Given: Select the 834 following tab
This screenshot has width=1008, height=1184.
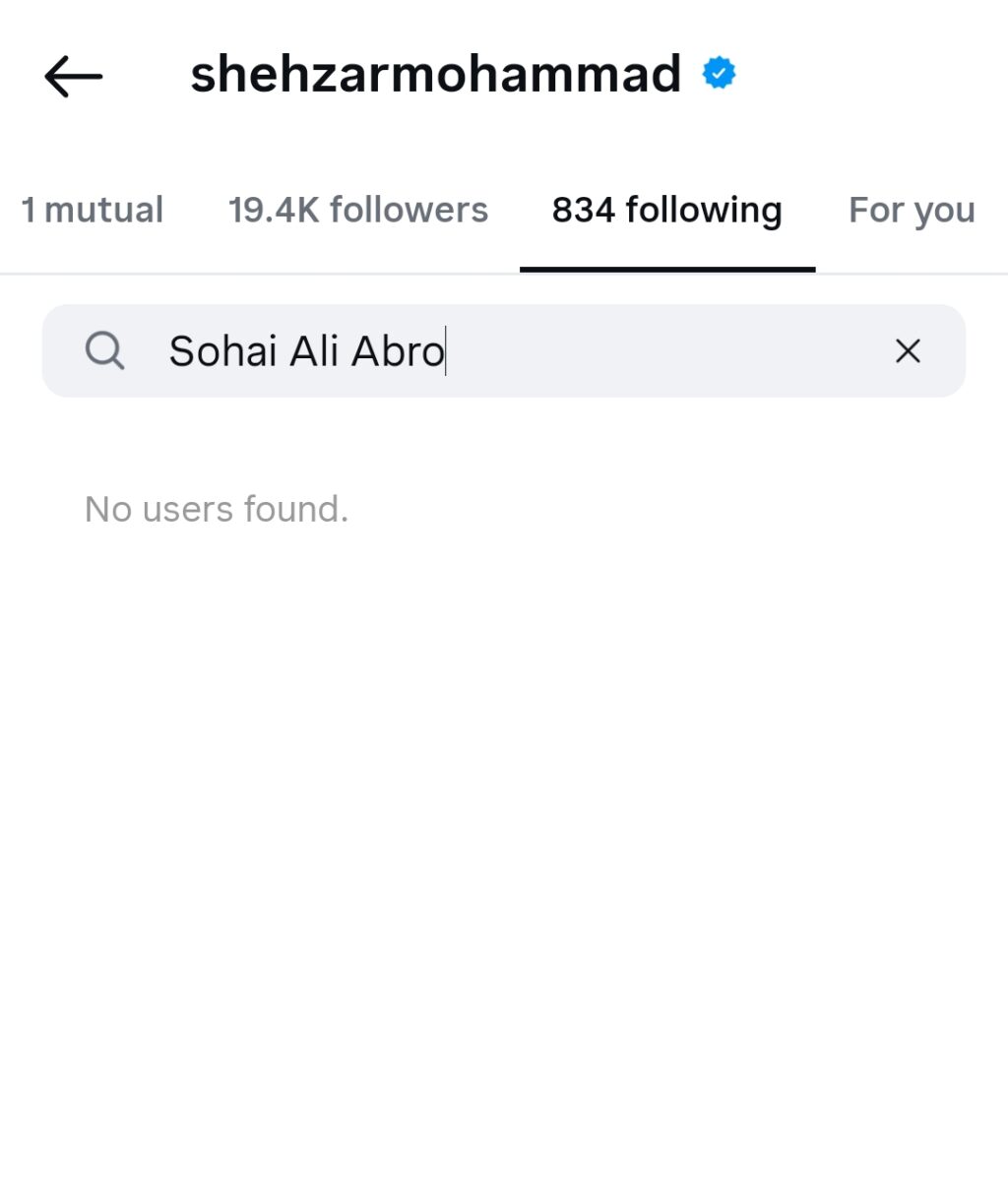Looking at the screenshot, I should tap(667, 209).
